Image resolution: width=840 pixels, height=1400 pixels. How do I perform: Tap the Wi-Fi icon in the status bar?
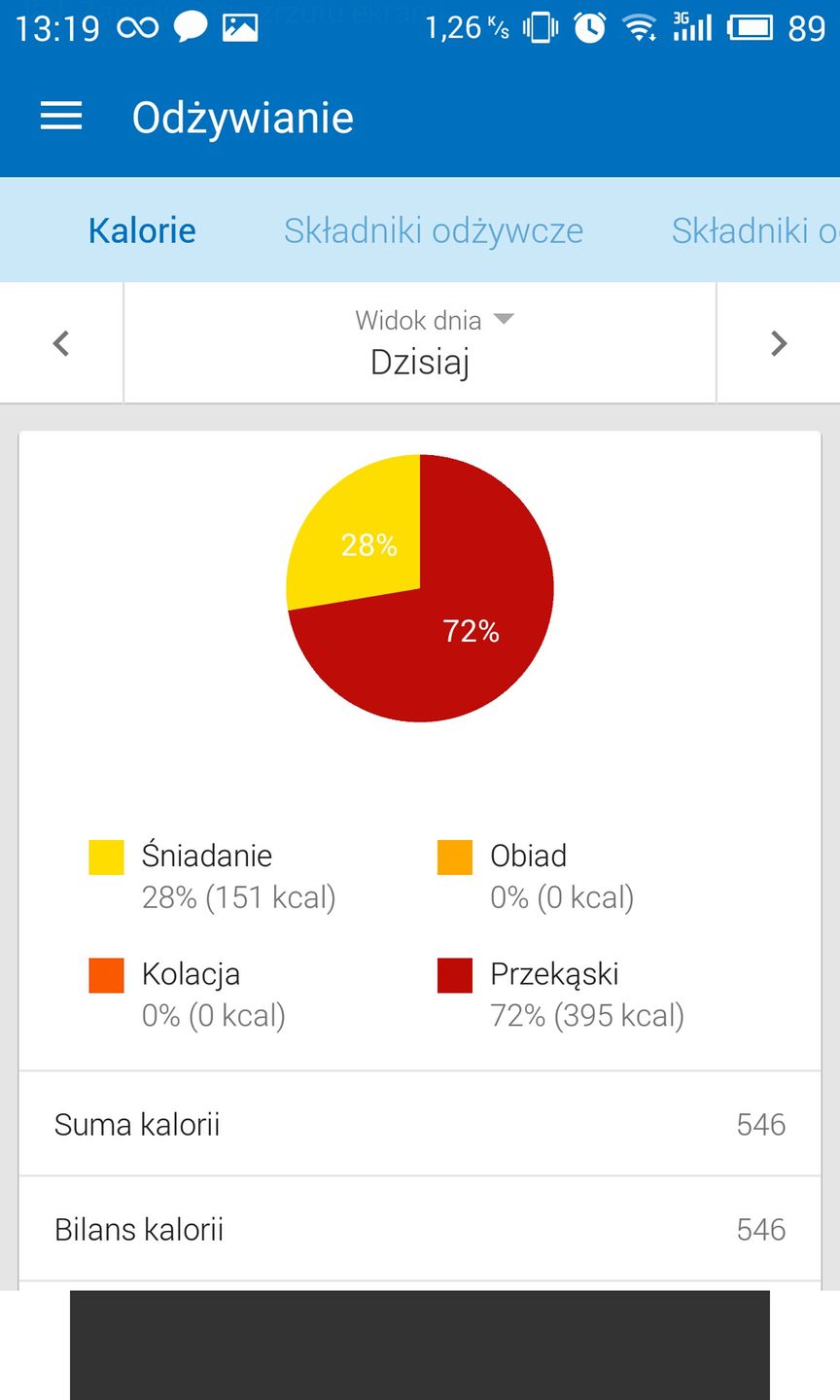coord(639,30)
